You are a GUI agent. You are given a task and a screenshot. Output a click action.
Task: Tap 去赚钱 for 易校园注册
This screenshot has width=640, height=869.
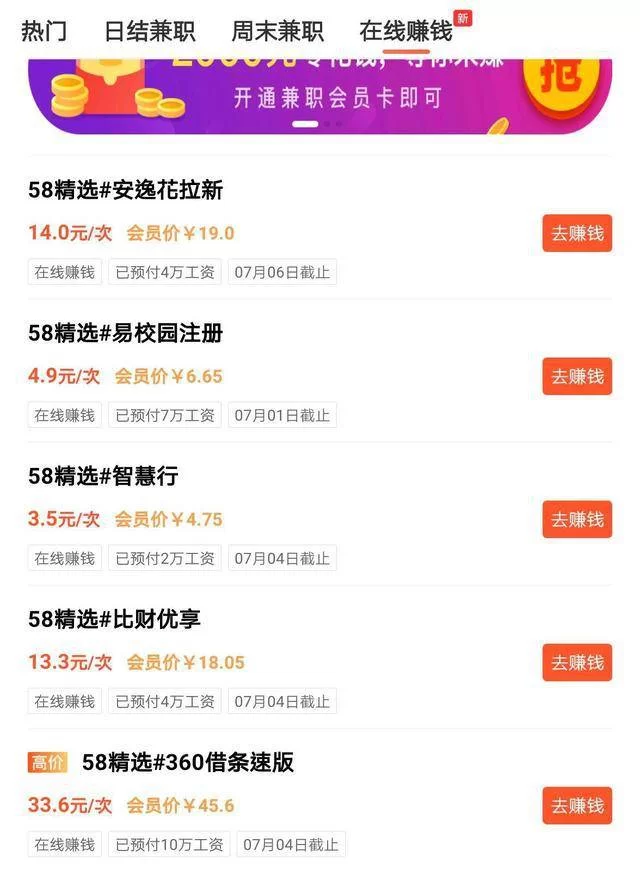click(x=577, y=376)
